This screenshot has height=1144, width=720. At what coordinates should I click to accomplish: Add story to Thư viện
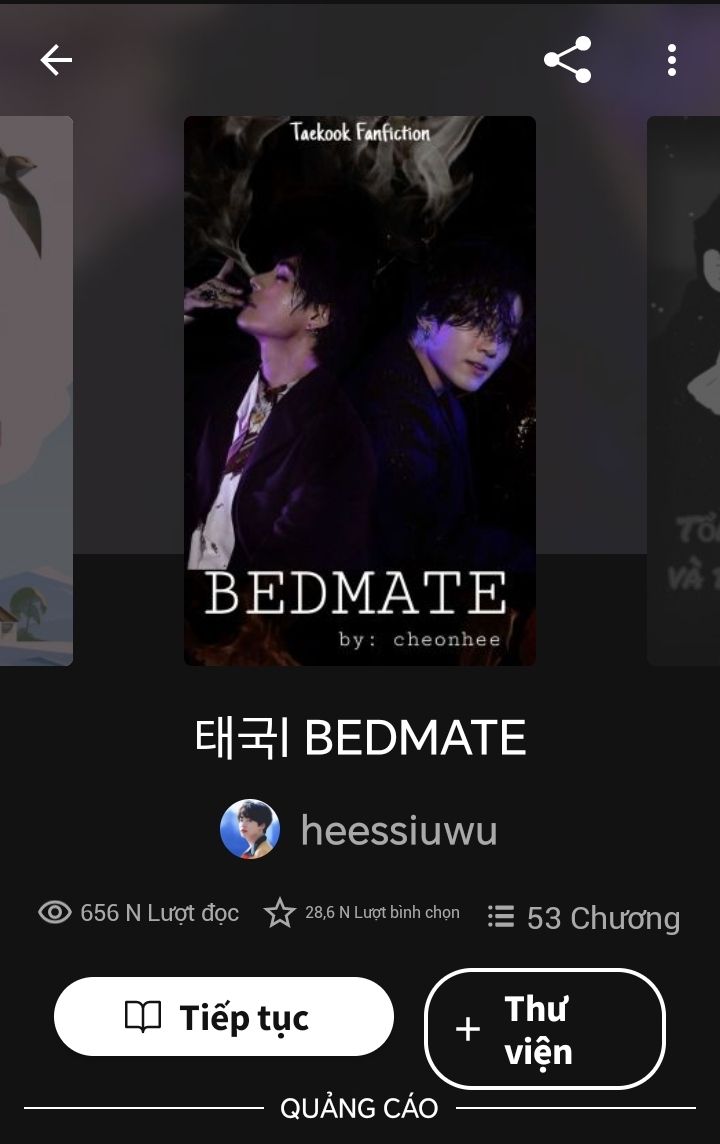point(545,1029)
